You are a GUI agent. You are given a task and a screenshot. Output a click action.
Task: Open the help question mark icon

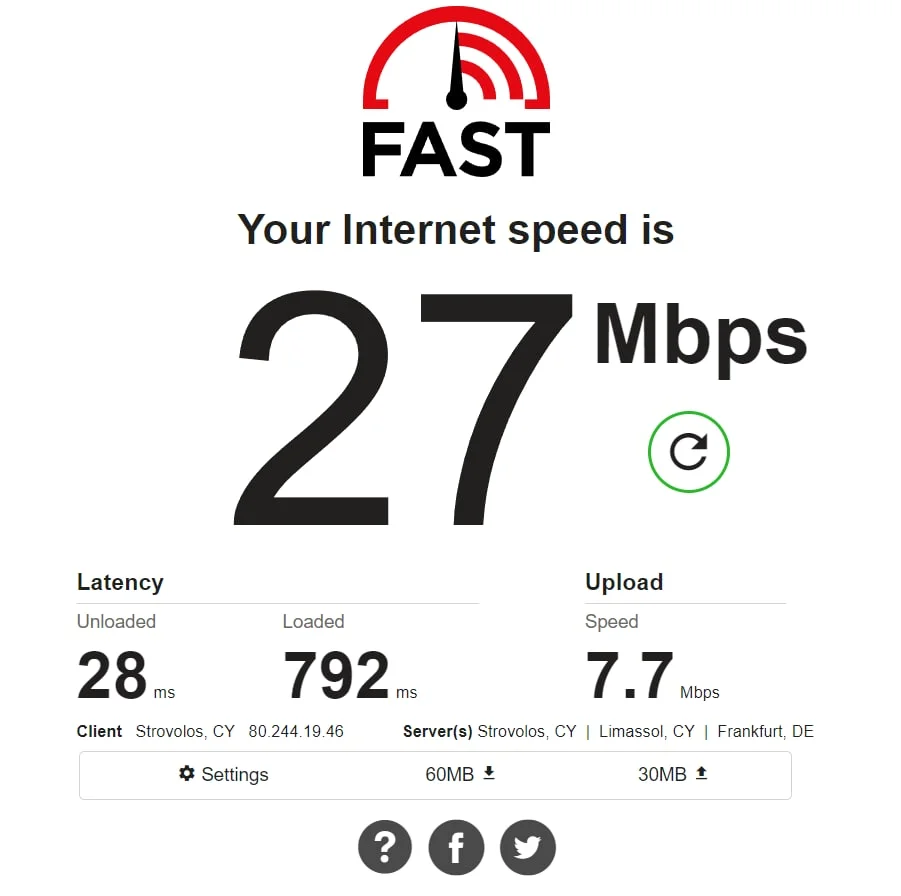[385, 848]
